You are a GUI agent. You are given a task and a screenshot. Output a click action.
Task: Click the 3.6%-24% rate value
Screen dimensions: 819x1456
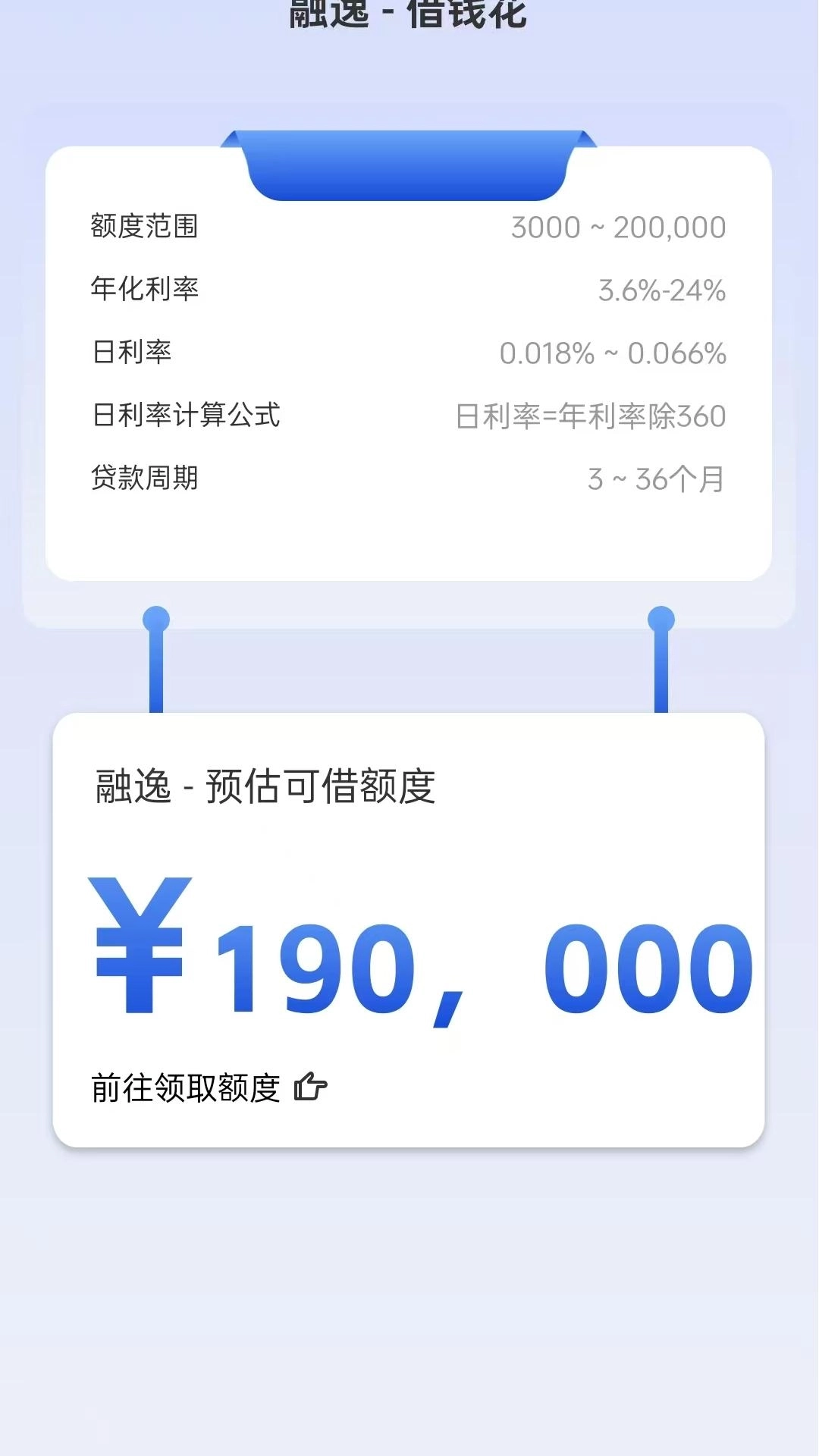point(663,290)
